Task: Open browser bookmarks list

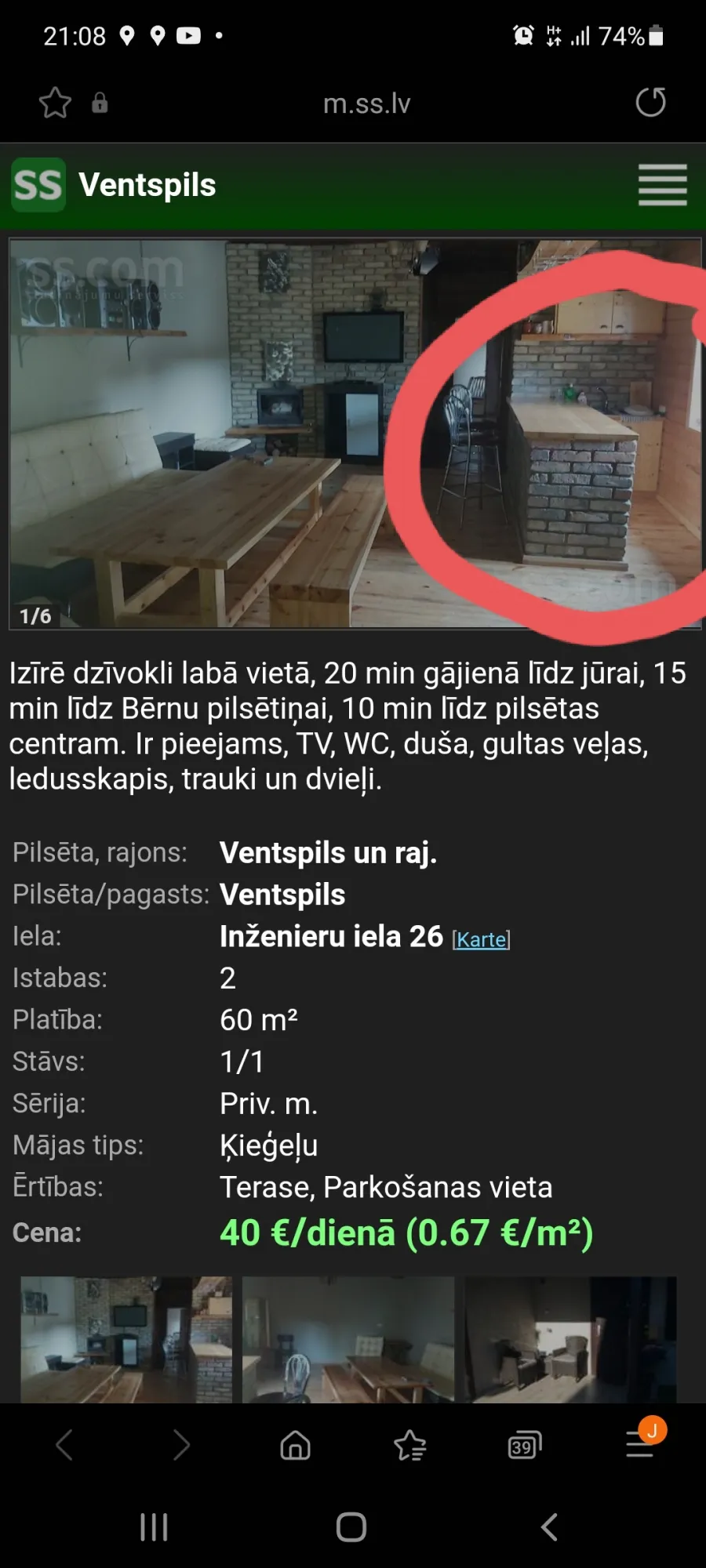Action: pyautogui.click(x=409, y=1445)
